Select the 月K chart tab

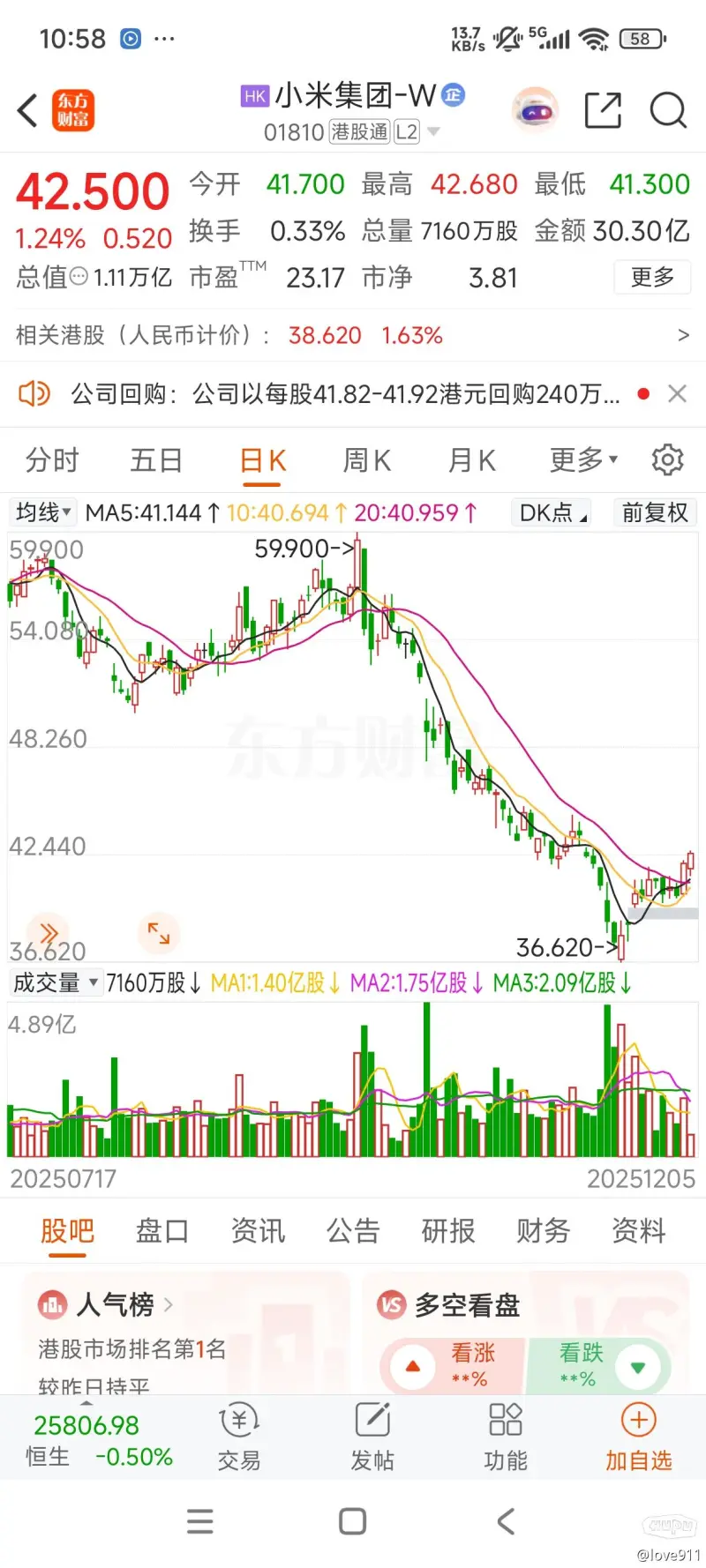(x=472, y=460)
